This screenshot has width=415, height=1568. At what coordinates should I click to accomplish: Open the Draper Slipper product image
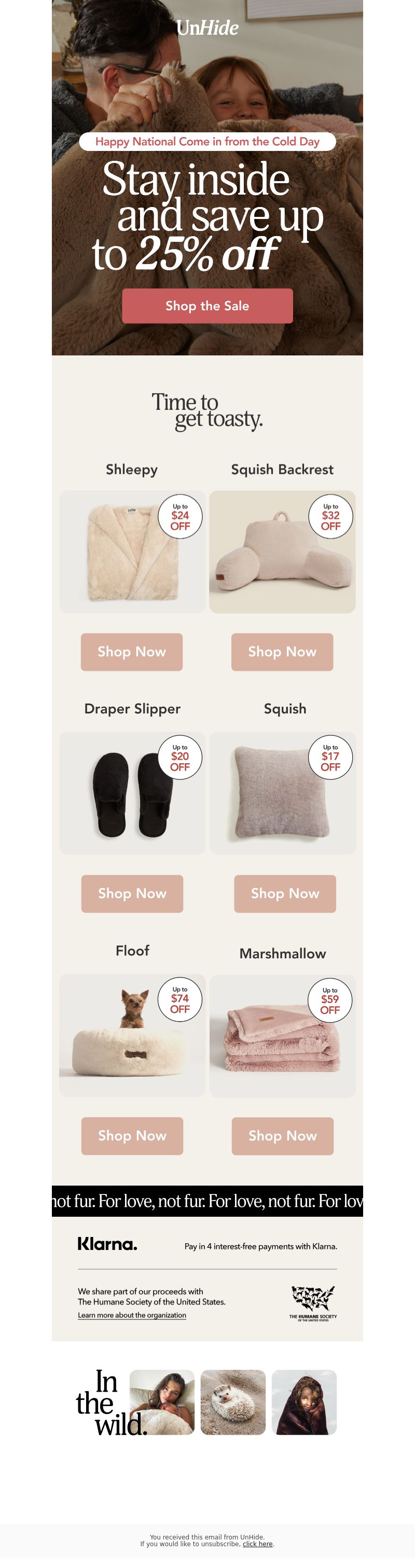tap(132, 793)
